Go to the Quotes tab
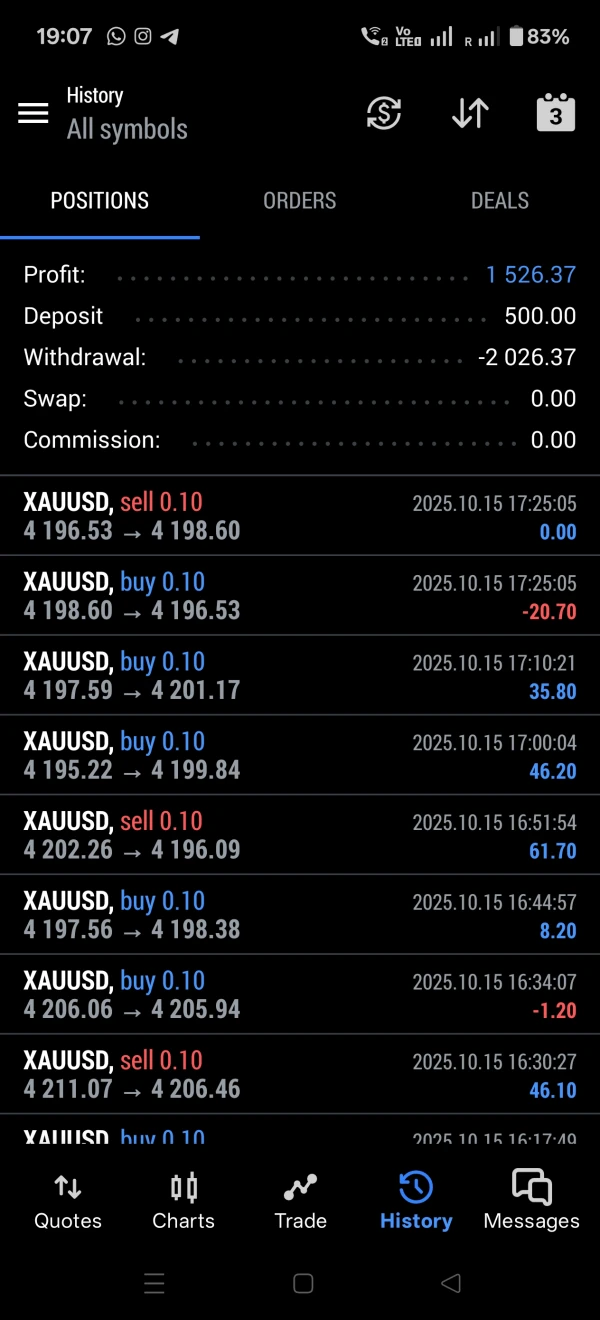Viewport: 600px width, 1320px height. pos(68,1201)
